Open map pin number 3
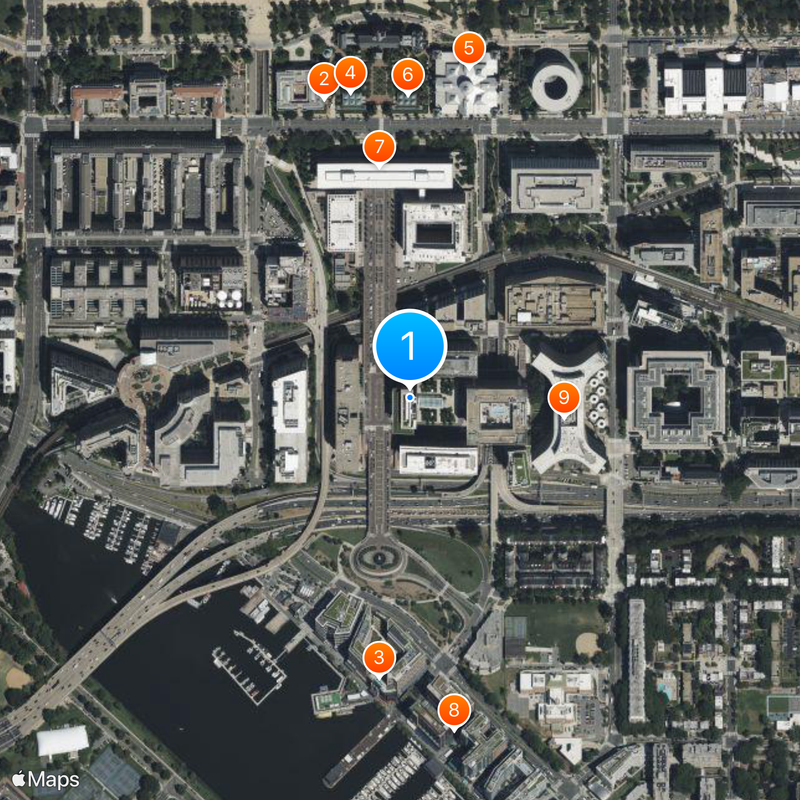800x800 pixels. point(379,657)
